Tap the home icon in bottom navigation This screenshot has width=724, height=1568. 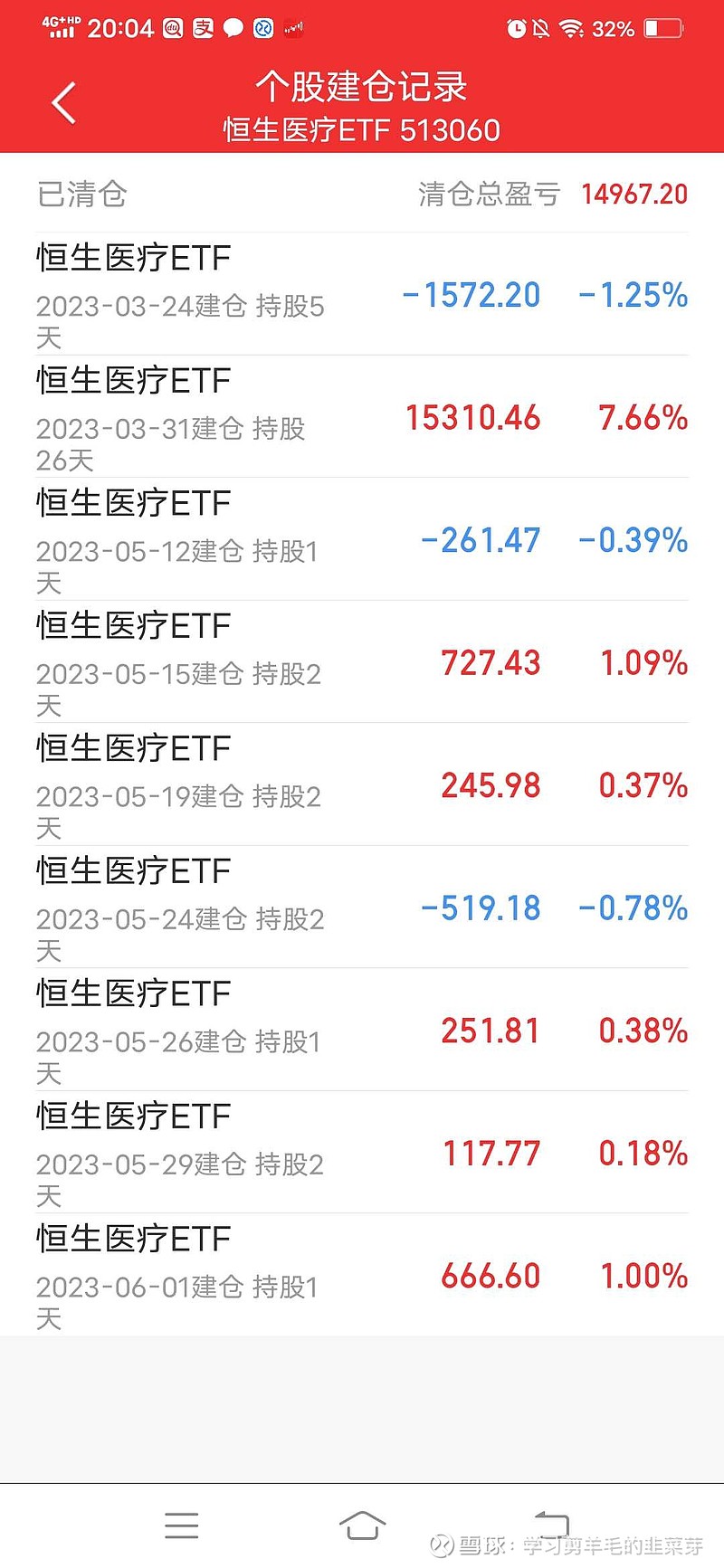[x=362, y=1527]
